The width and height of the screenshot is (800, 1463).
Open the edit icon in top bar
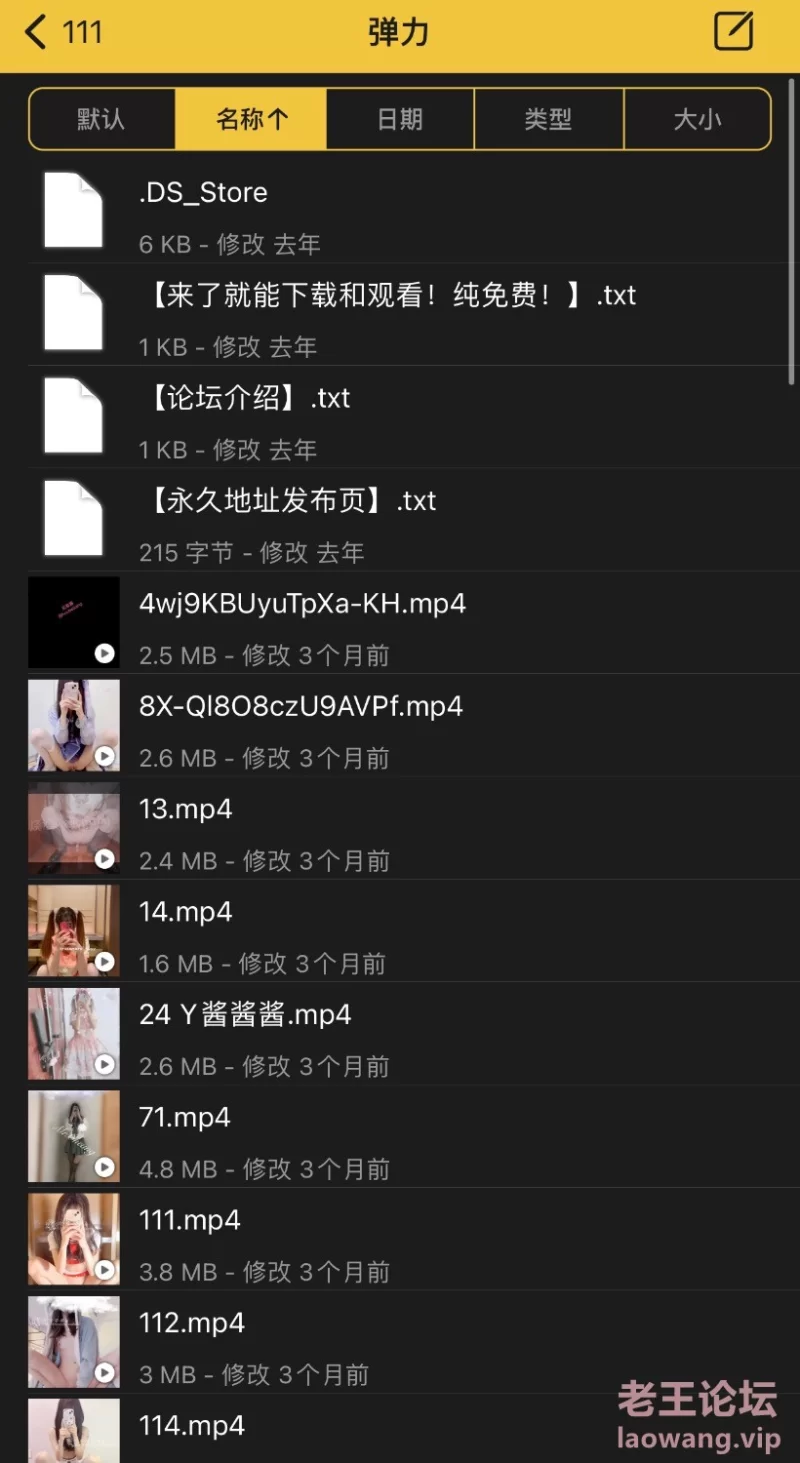pyautogui.click(x=733, y=32)
